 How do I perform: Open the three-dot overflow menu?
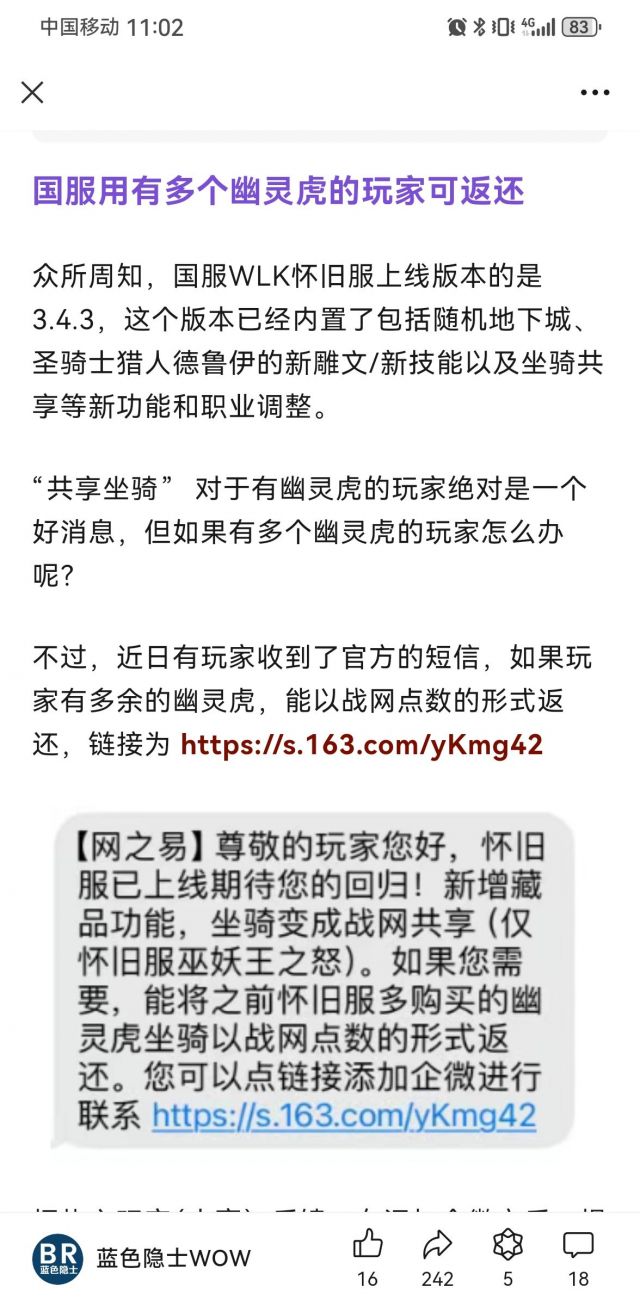[x=594, y=93]
